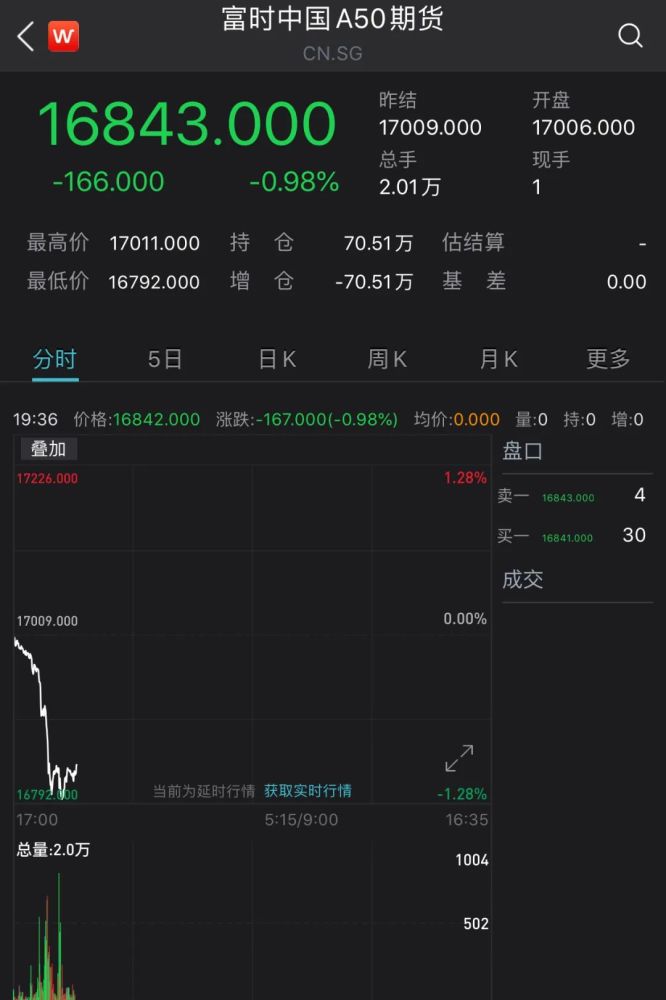Switch to the 5日 chart tab
666x1000 pixels.
click(x=165, y=360)
